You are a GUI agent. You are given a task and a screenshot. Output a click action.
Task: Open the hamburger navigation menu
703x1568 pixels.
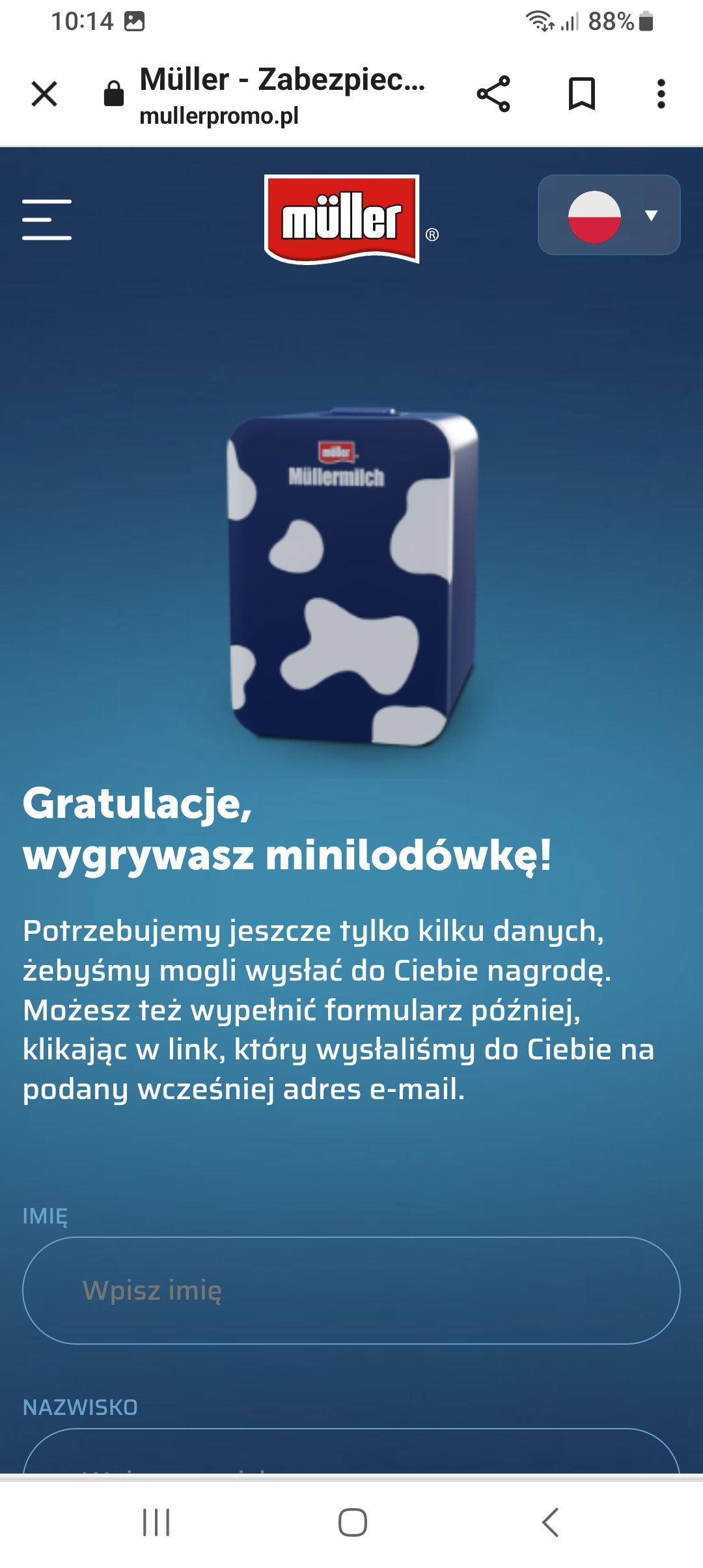pos(47,219)
